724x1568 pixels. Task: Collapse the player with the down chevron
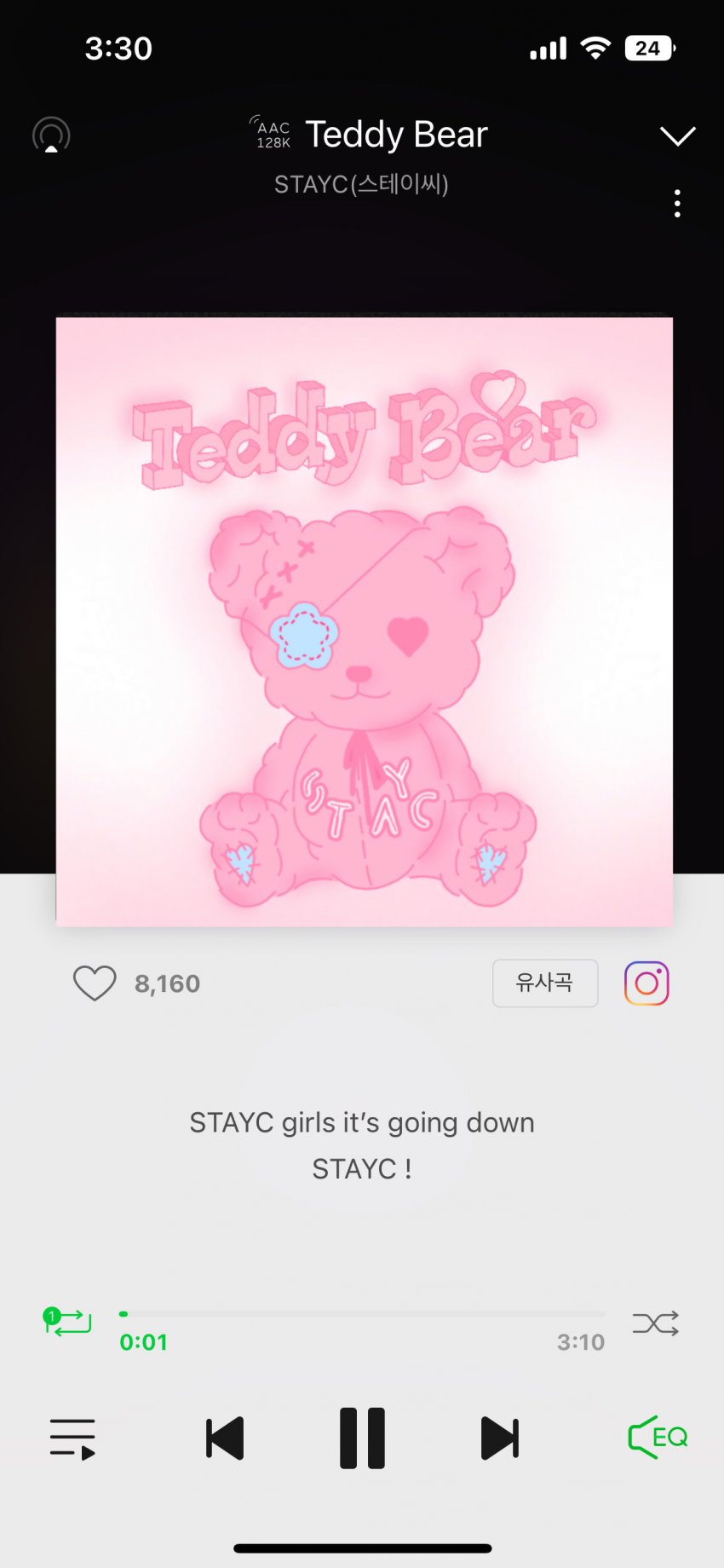(677, 135)
